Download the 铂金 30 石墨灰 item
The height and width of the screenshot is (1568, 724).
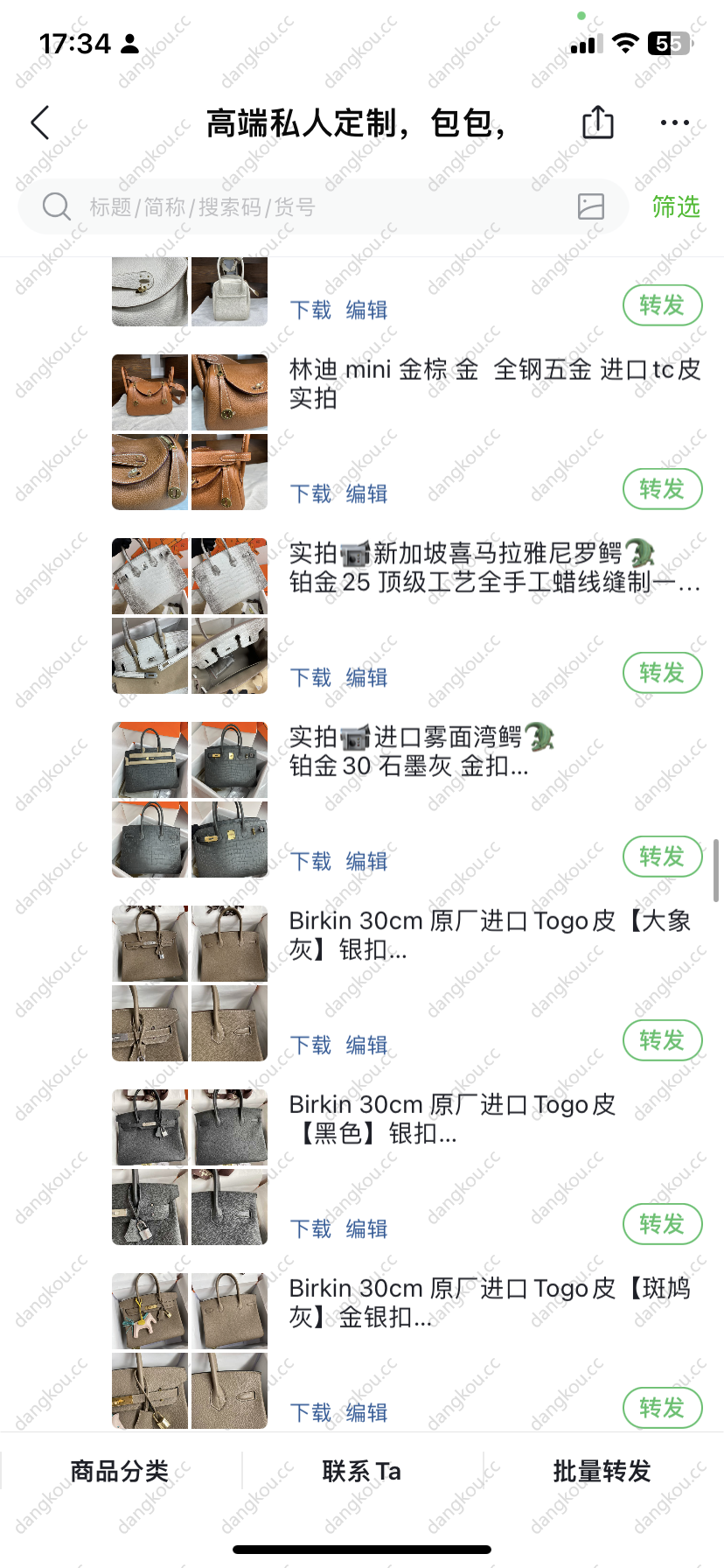pyautogui.click(x=310, y=862)
